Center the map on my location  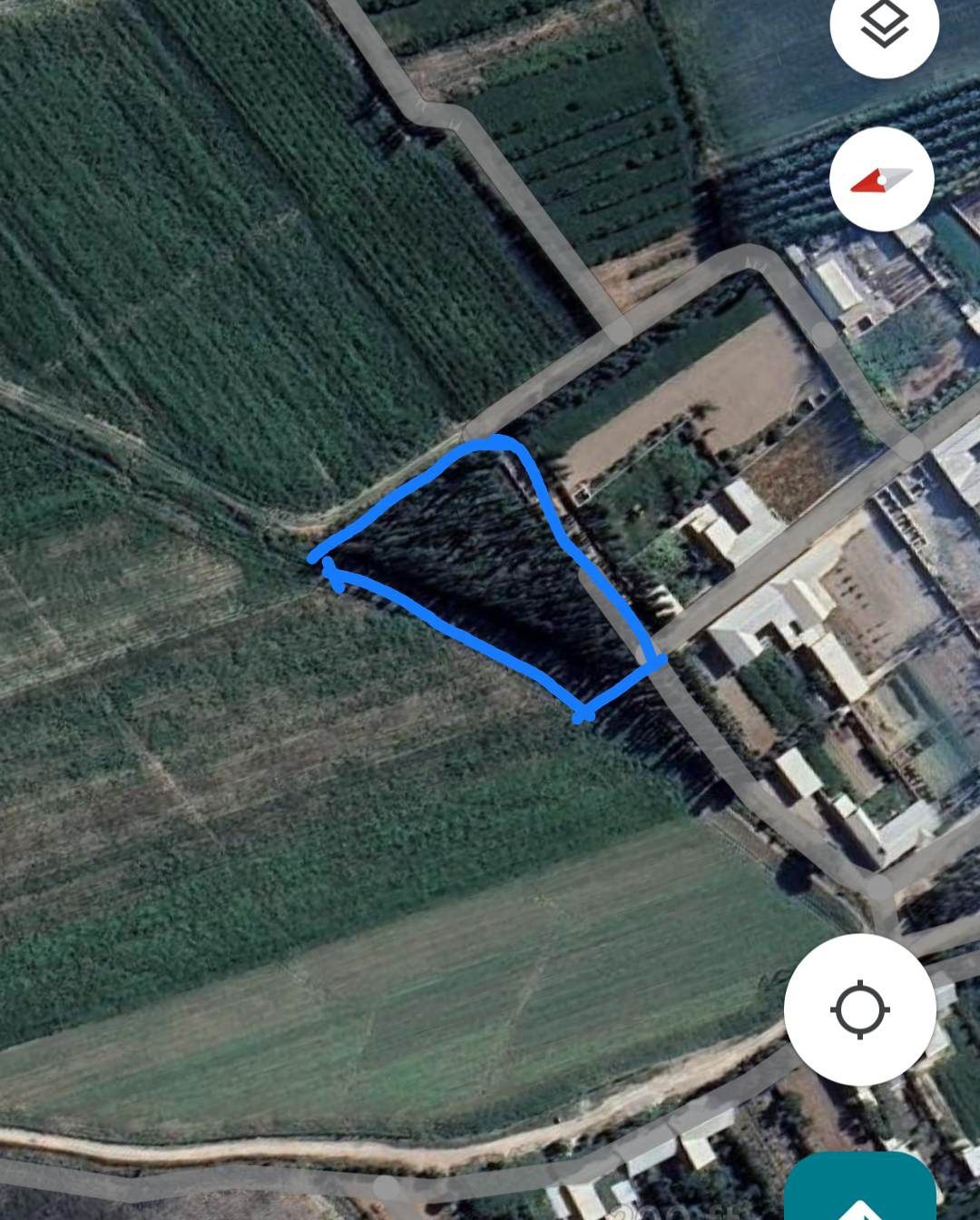point(859,1008)
